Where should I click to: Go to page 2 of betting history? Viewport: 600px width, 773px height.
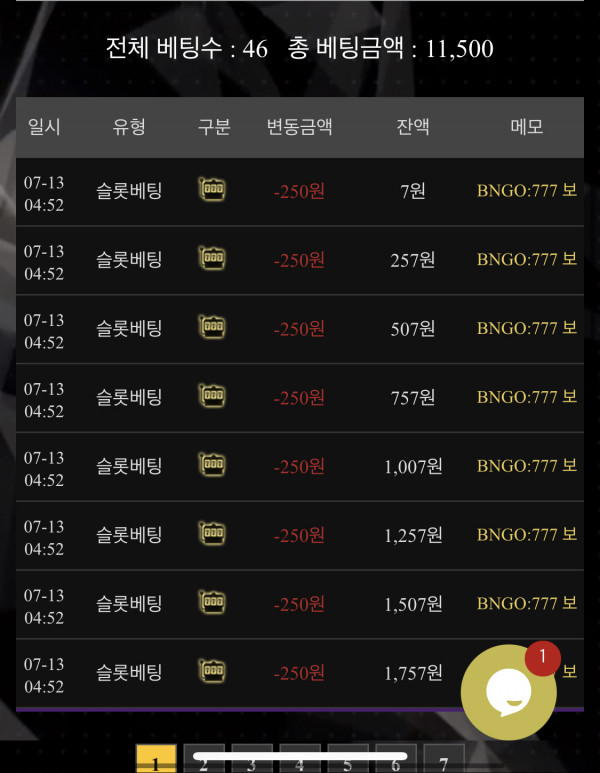tap(204, 763)
